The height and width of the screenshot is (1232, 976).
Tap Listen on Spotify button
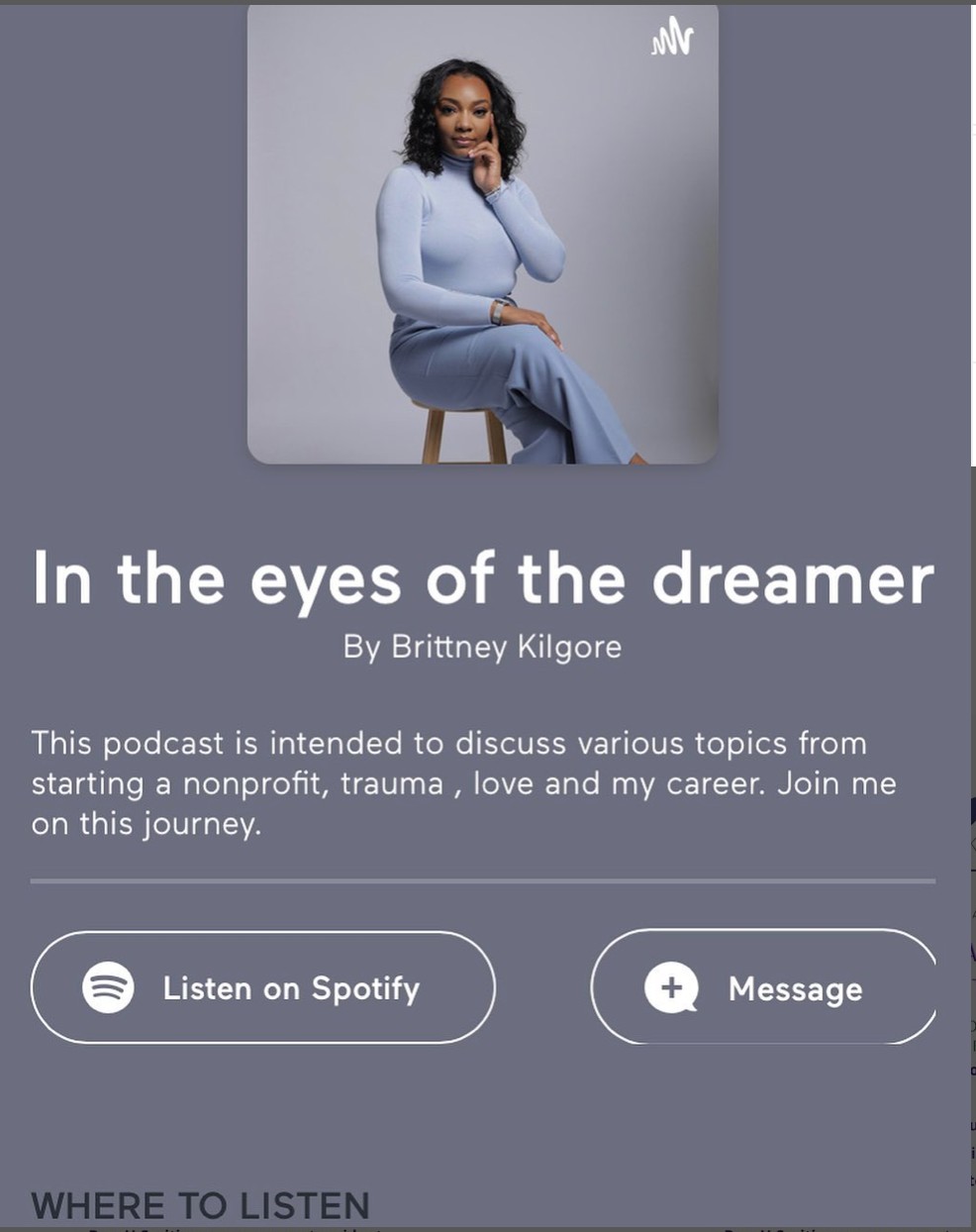point(262,987)
